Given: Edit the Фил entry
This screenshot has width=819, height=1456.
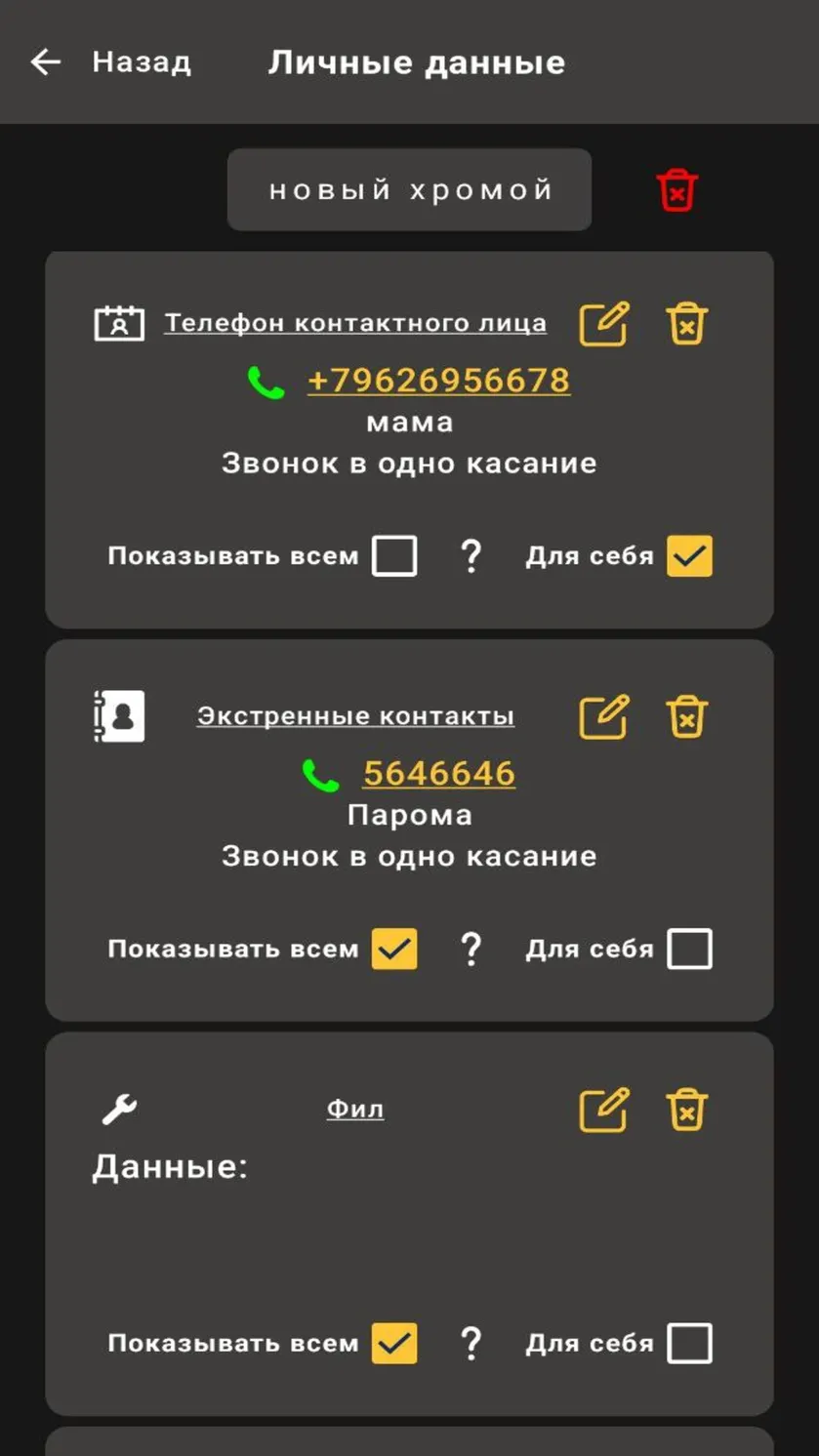Looking at the screenshot, I should point(604,1110).
